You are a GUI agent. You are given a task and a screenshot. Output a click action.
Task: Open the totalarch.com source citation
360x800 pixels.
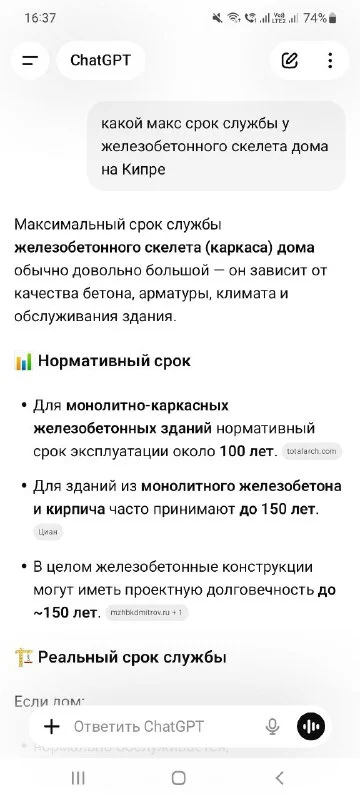coord(312,451)
